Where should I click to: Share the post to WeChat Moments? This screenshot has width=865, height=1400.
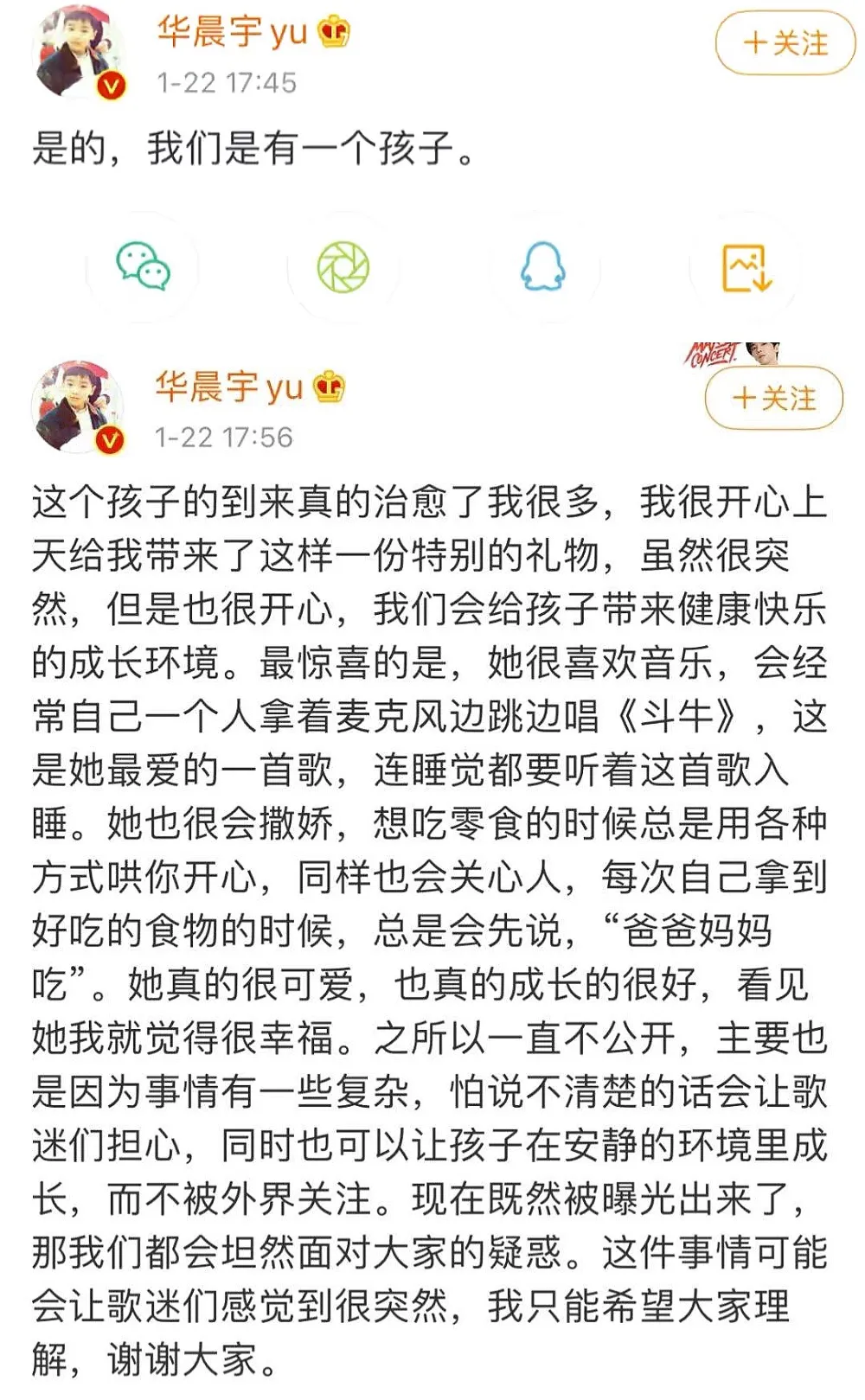coord(343,267)
